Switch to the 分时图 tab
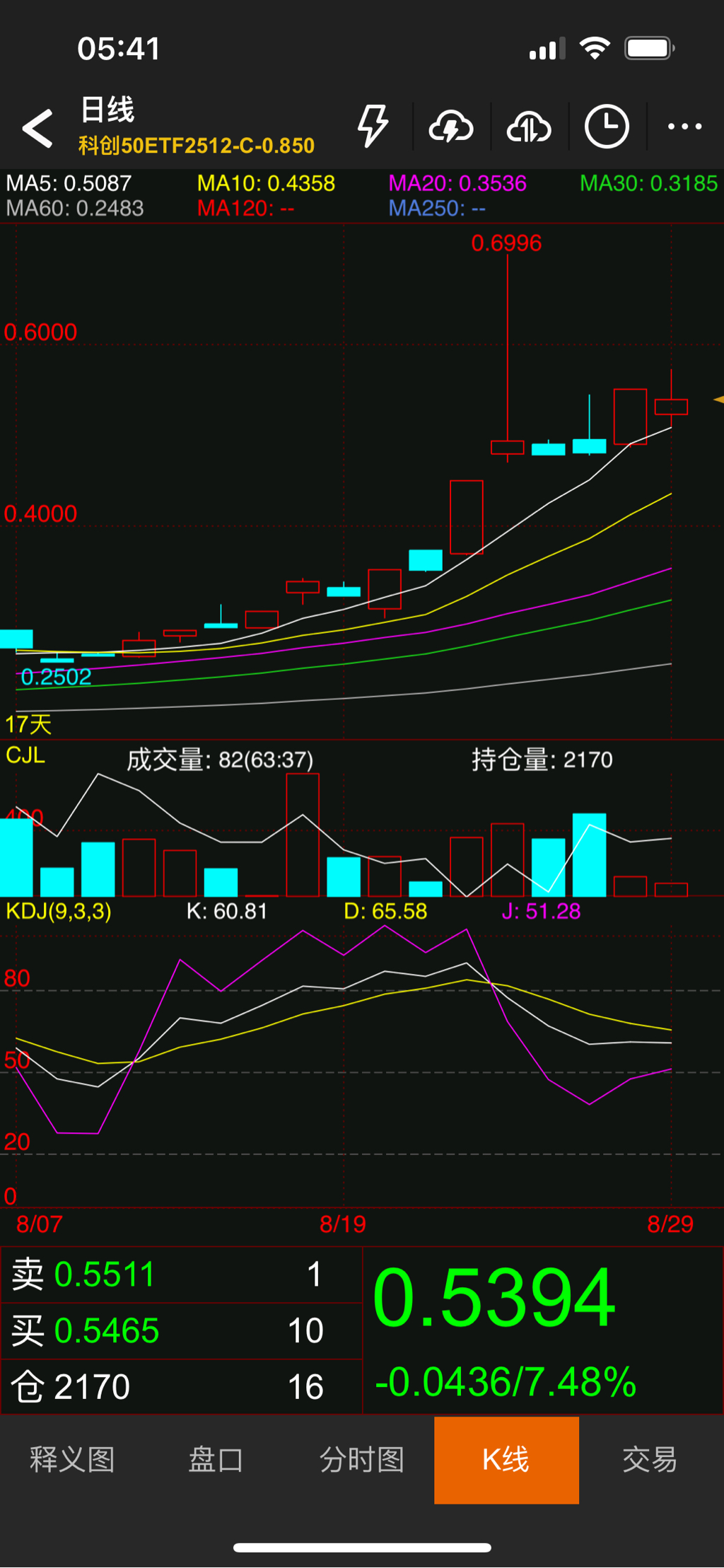The height and width of the screenshot is (1568, 724). point(361,1460)
